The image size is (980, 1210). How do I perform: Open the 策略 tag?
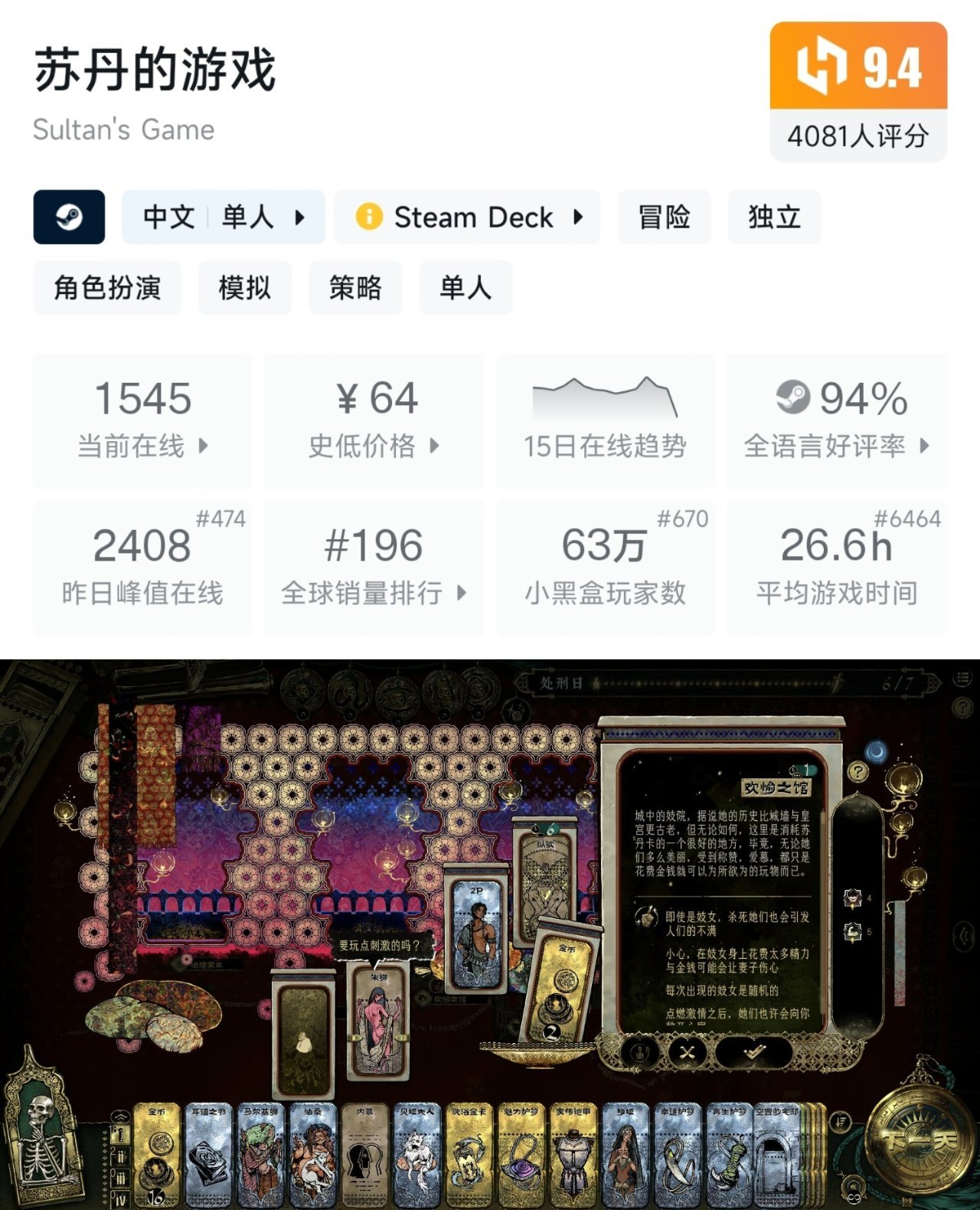[355, 288]
